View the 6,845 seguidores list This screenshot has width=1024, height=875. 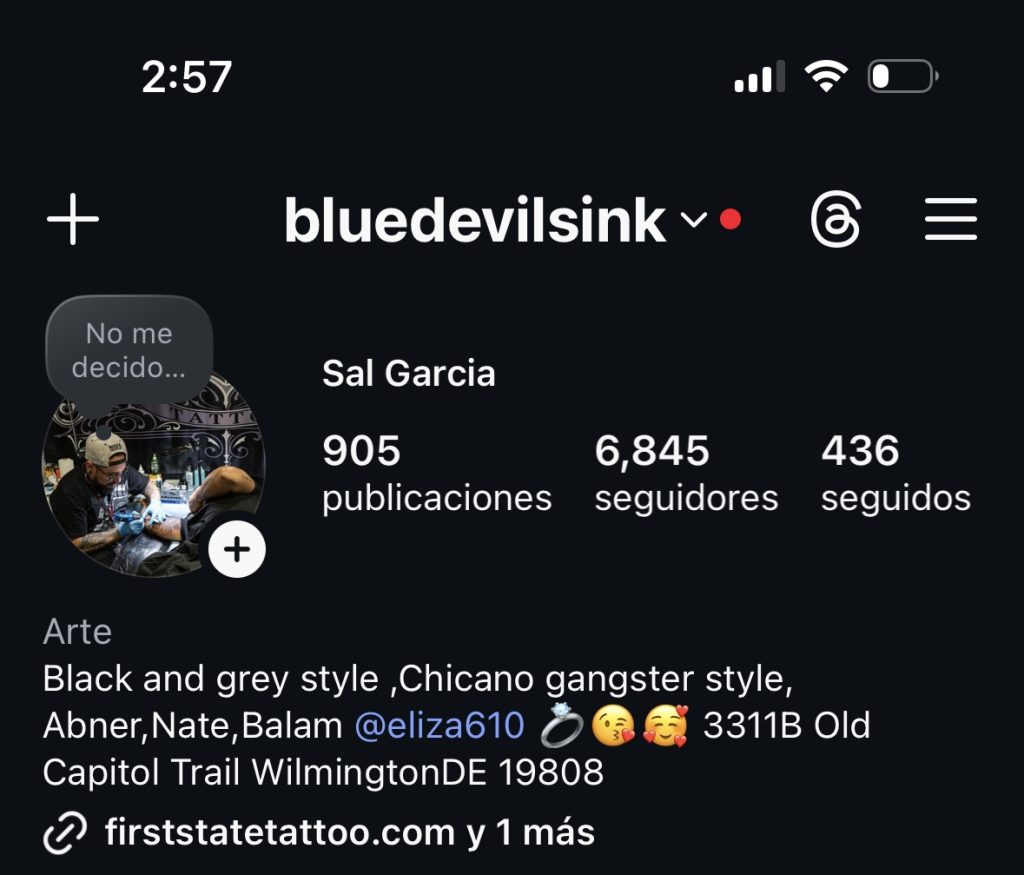coord(685,473)
